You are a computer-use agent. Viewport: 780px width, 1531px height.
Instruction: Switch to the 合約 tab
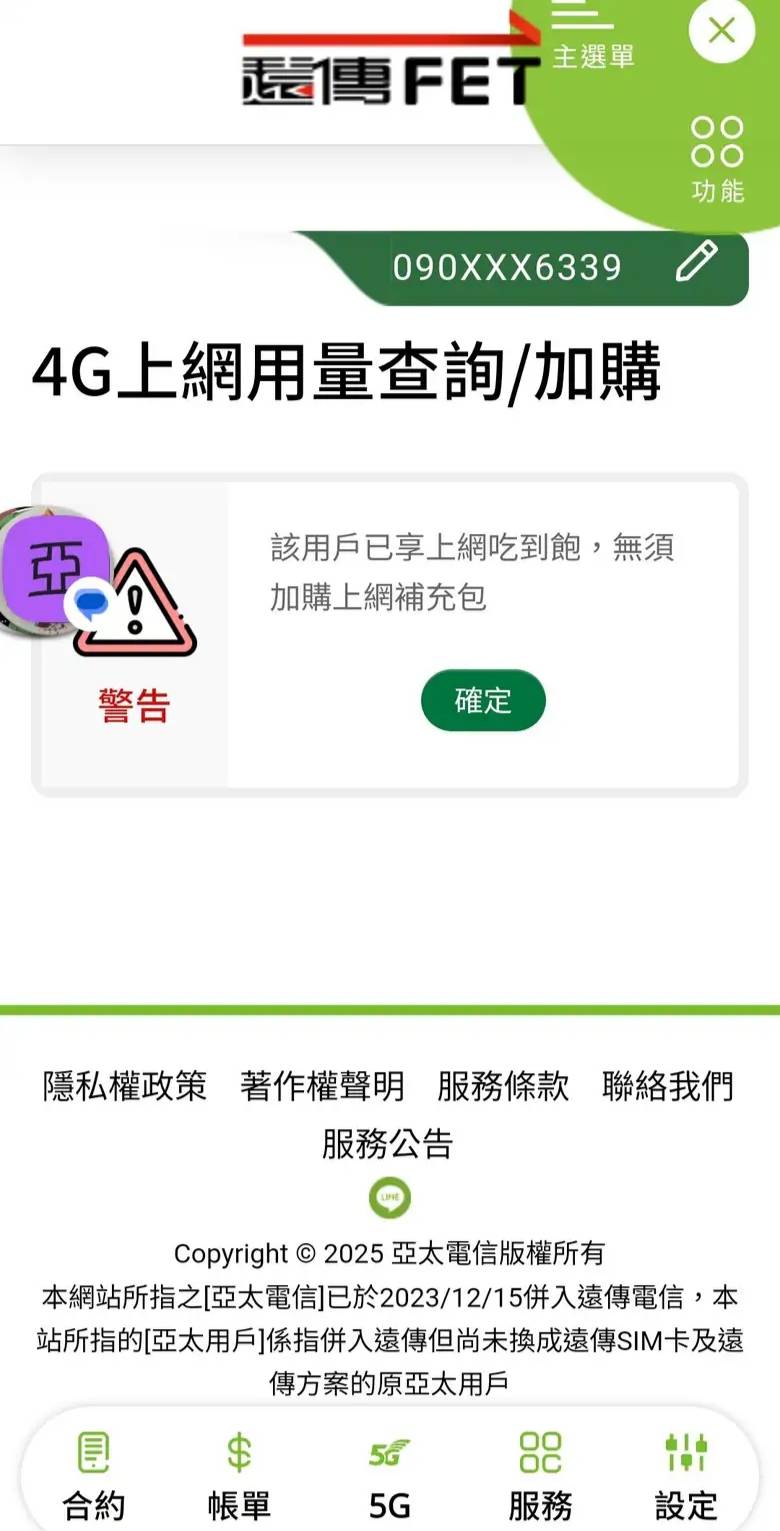tap(94, 1477)
